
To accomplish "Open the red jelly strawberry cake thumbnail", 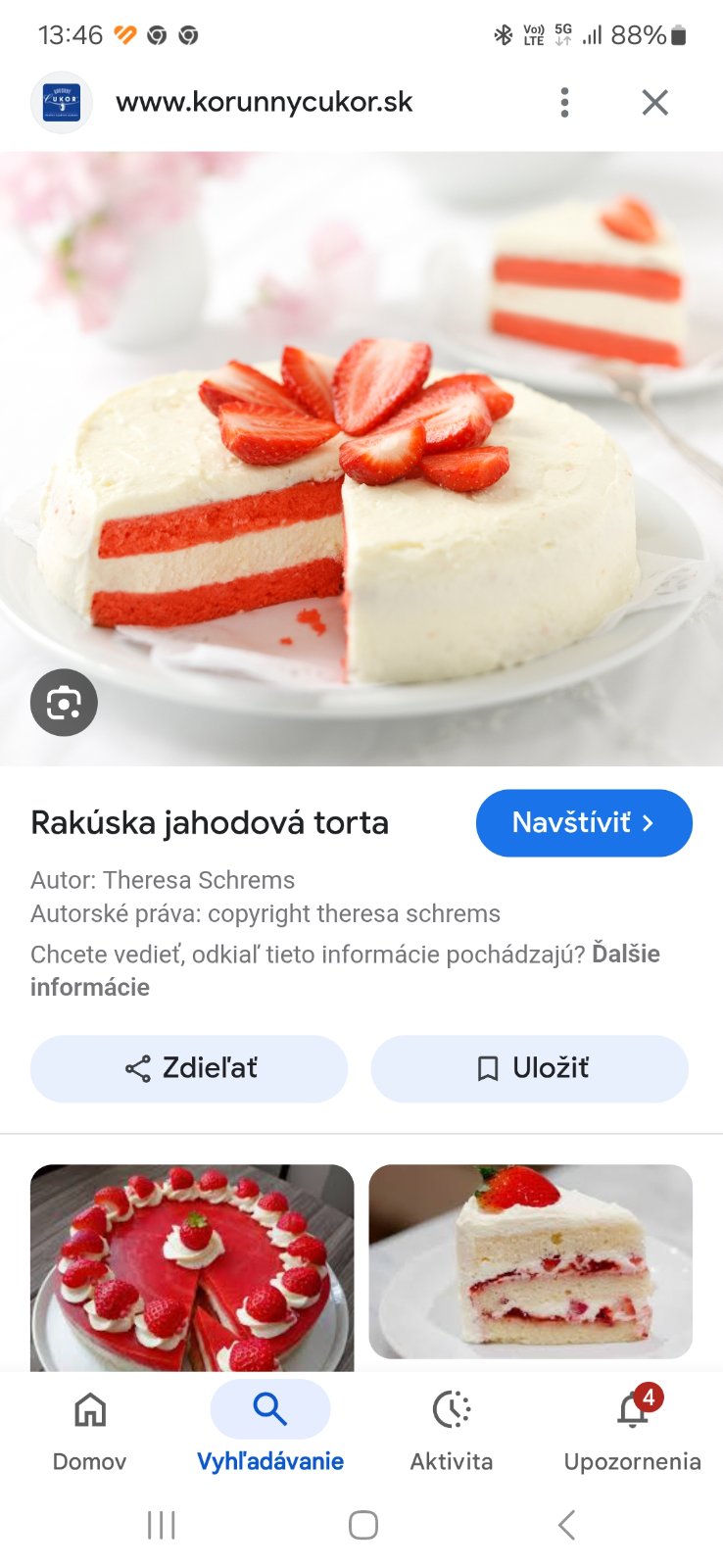I will [x=192, y=1266].
